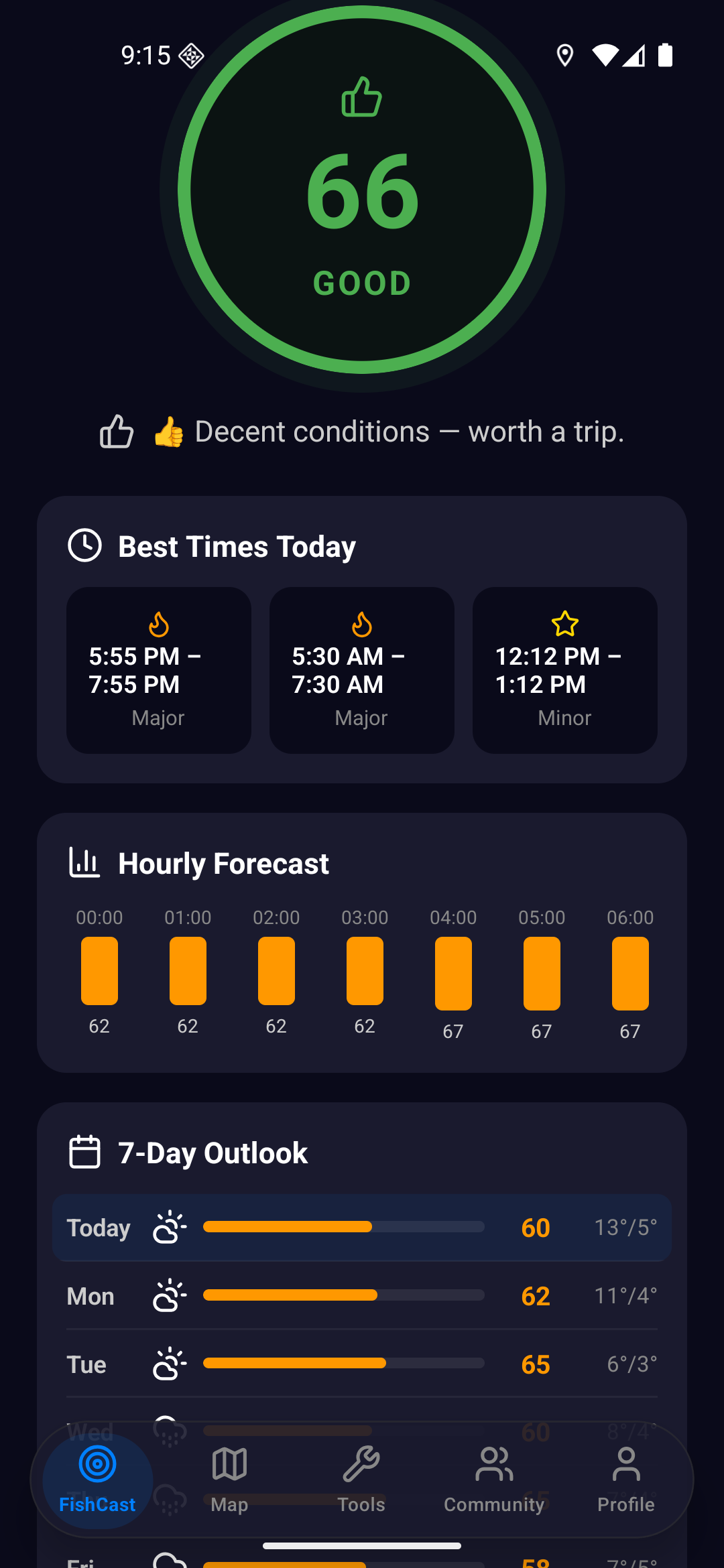Open Mon forecast in 7-Day Outlook
The image size is (724, 1568).
click(362, 1296)
